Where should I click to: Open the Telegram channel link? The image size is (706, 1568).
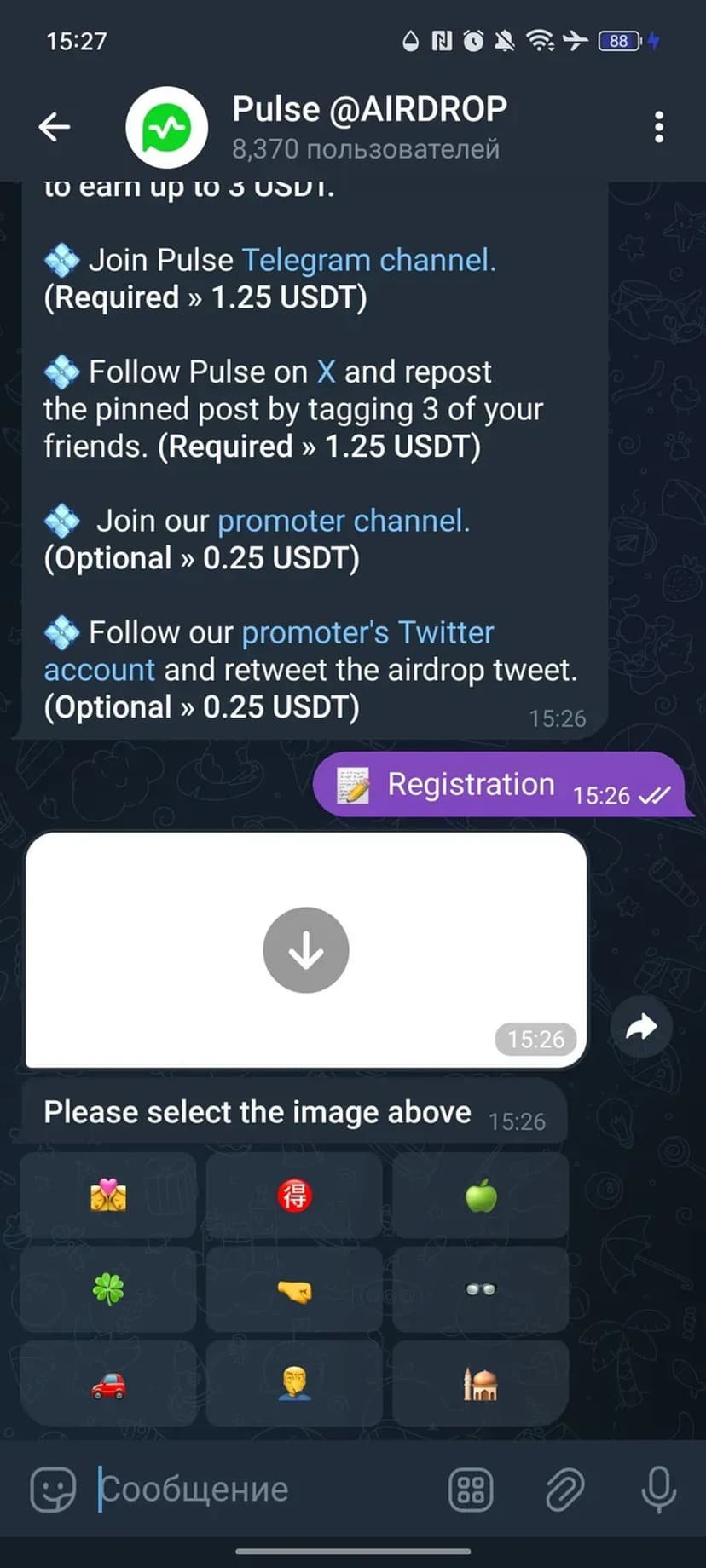pos(368,260)
